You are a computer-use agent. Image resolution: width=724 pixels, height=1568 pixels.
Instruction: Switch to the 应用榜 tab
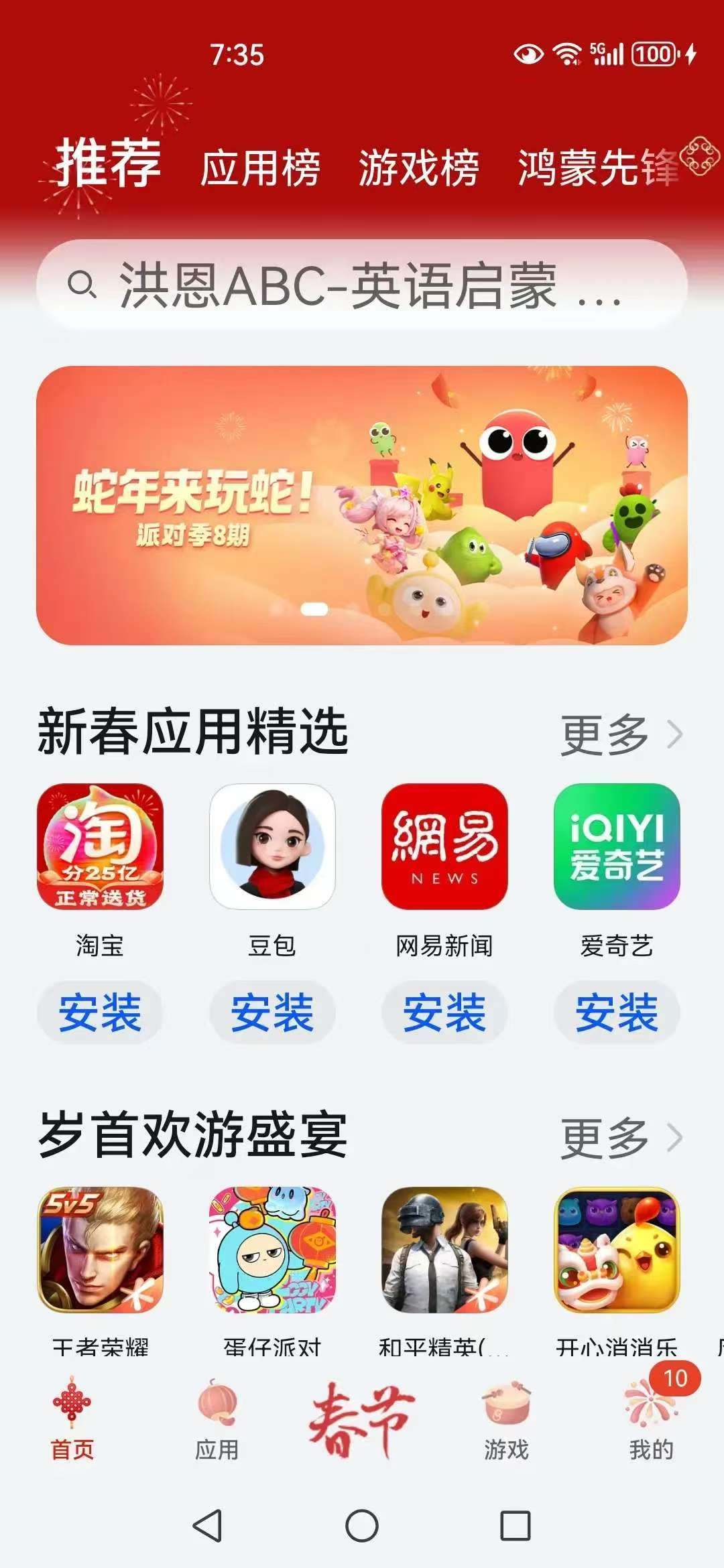point(260,168)
